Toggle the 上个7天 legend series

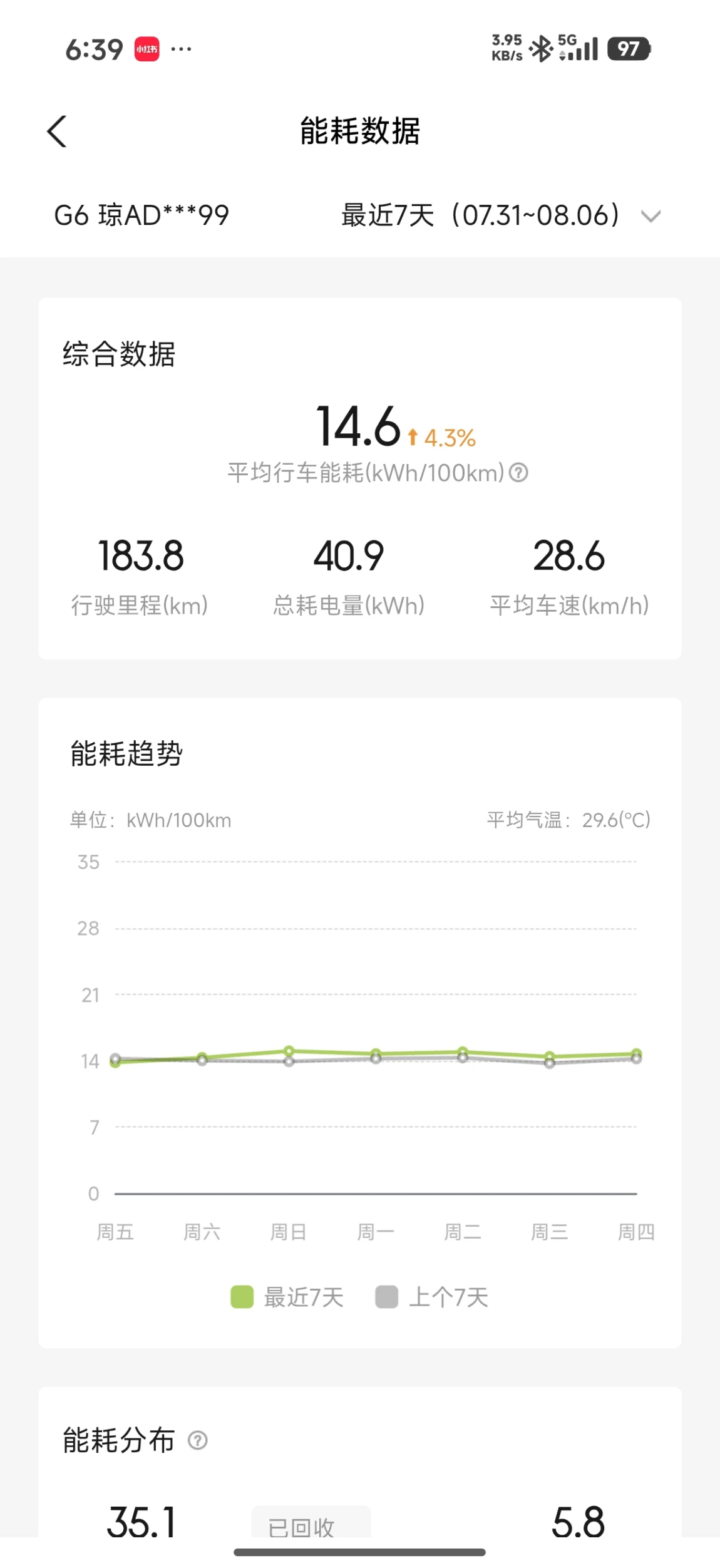pyautogui.click(x=432, y=1297)
